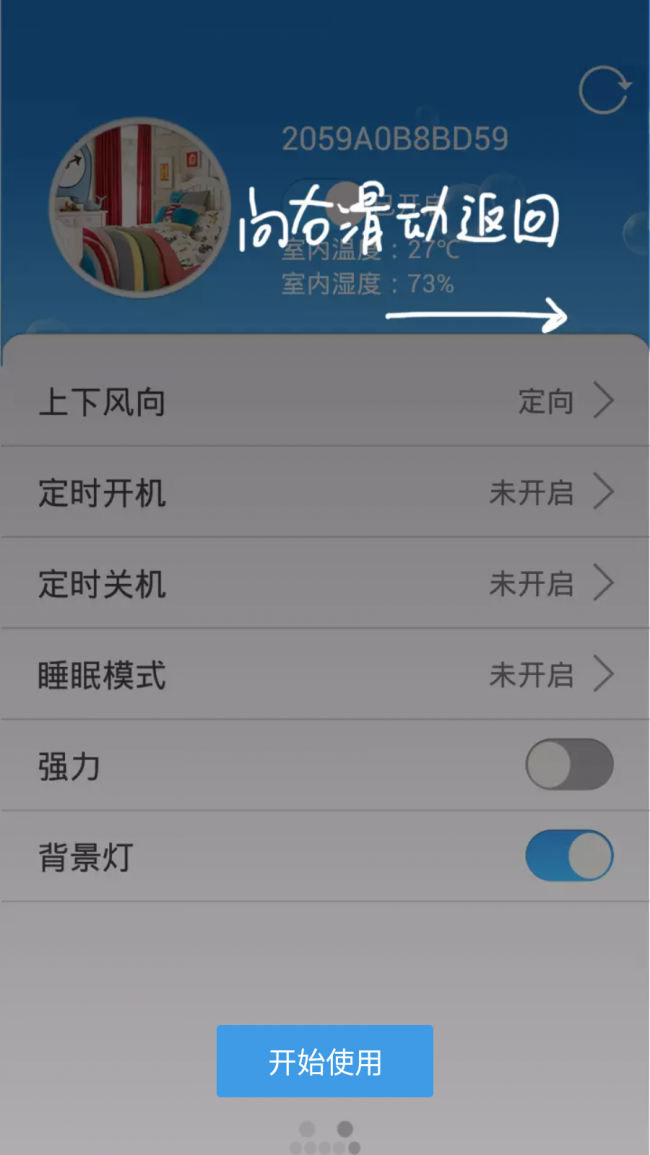Open the 定时开机 timer setting
The width and height of the screenshot is (650, 1155).
[325, 493]
